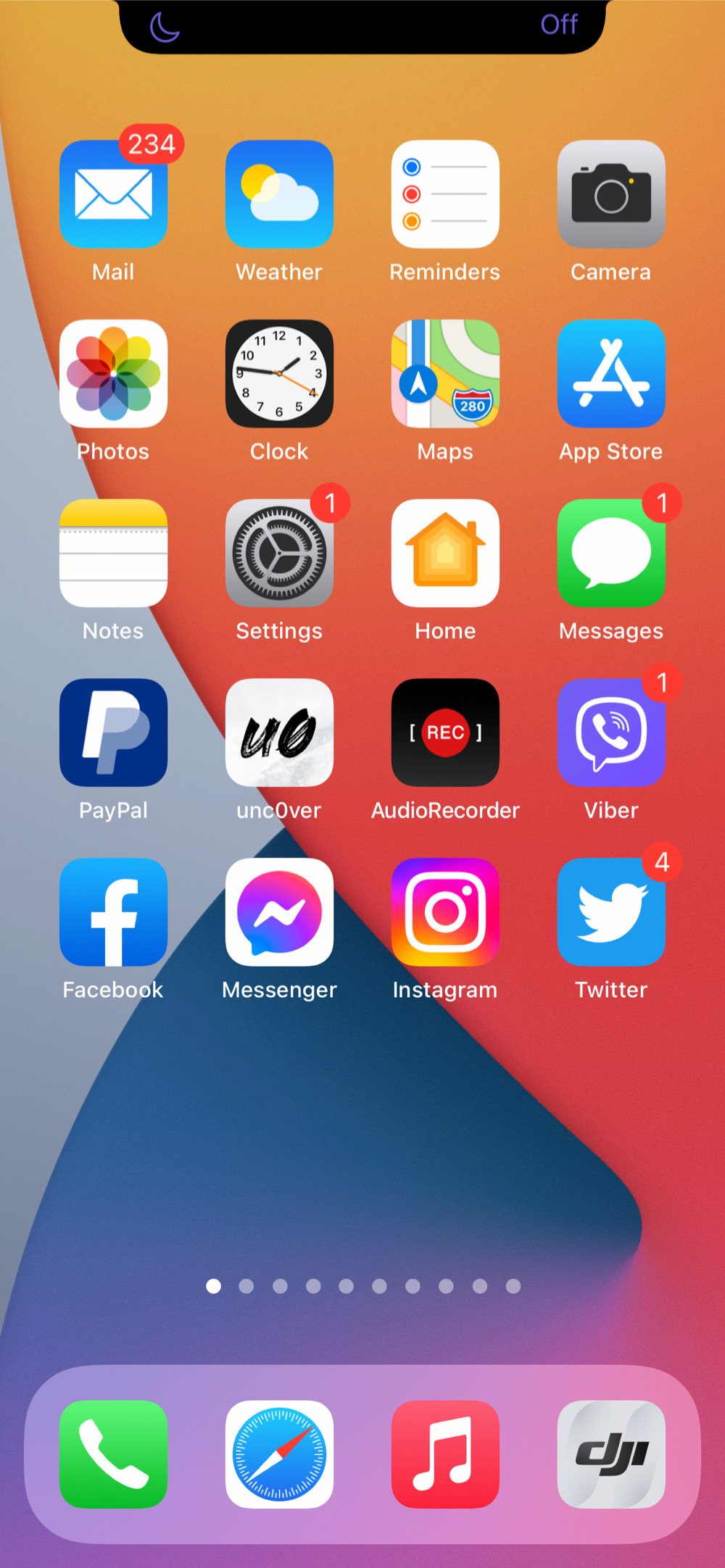Open Viber

611,733
